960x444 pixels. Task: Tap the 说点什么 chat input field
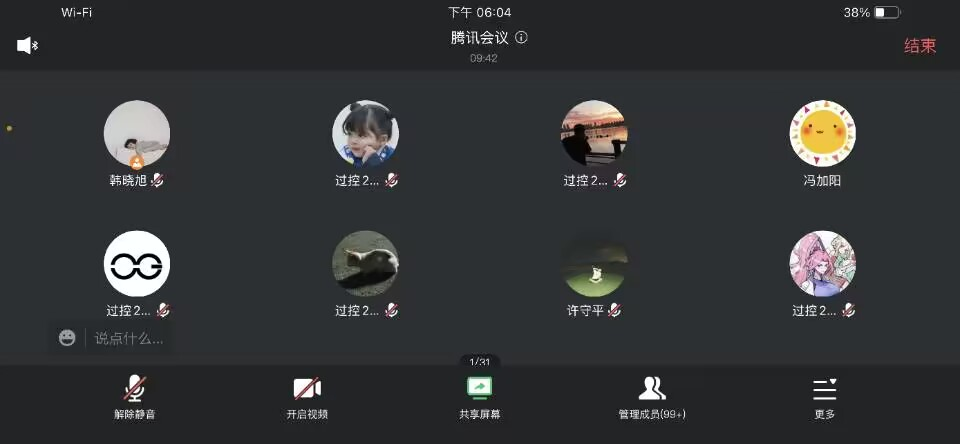128,338
